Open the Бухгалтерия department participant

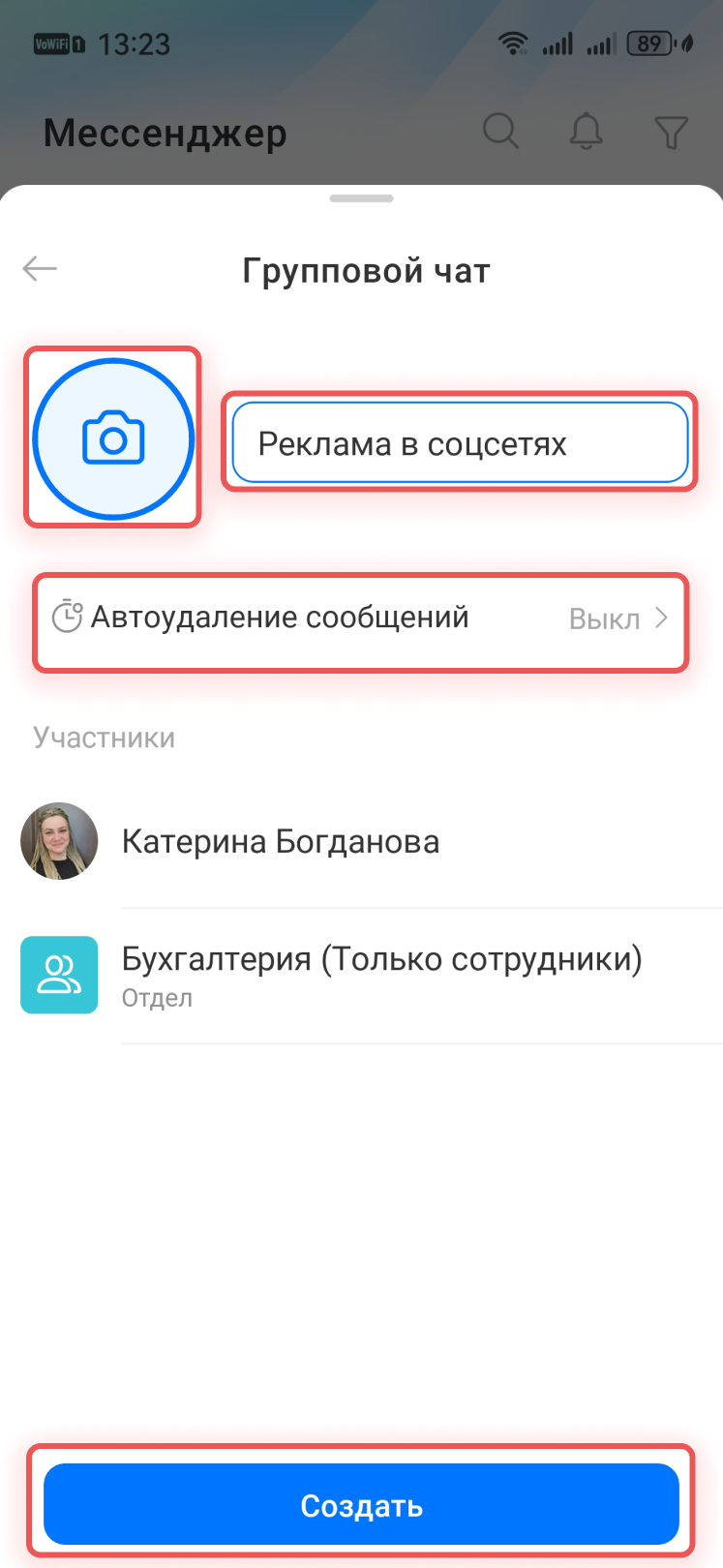381,974
